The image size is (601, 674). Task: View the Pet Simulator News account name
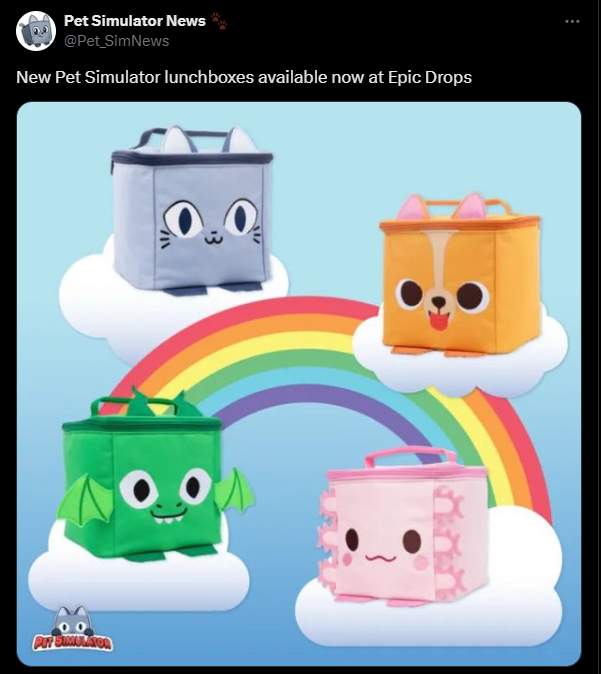coord(135,21)
